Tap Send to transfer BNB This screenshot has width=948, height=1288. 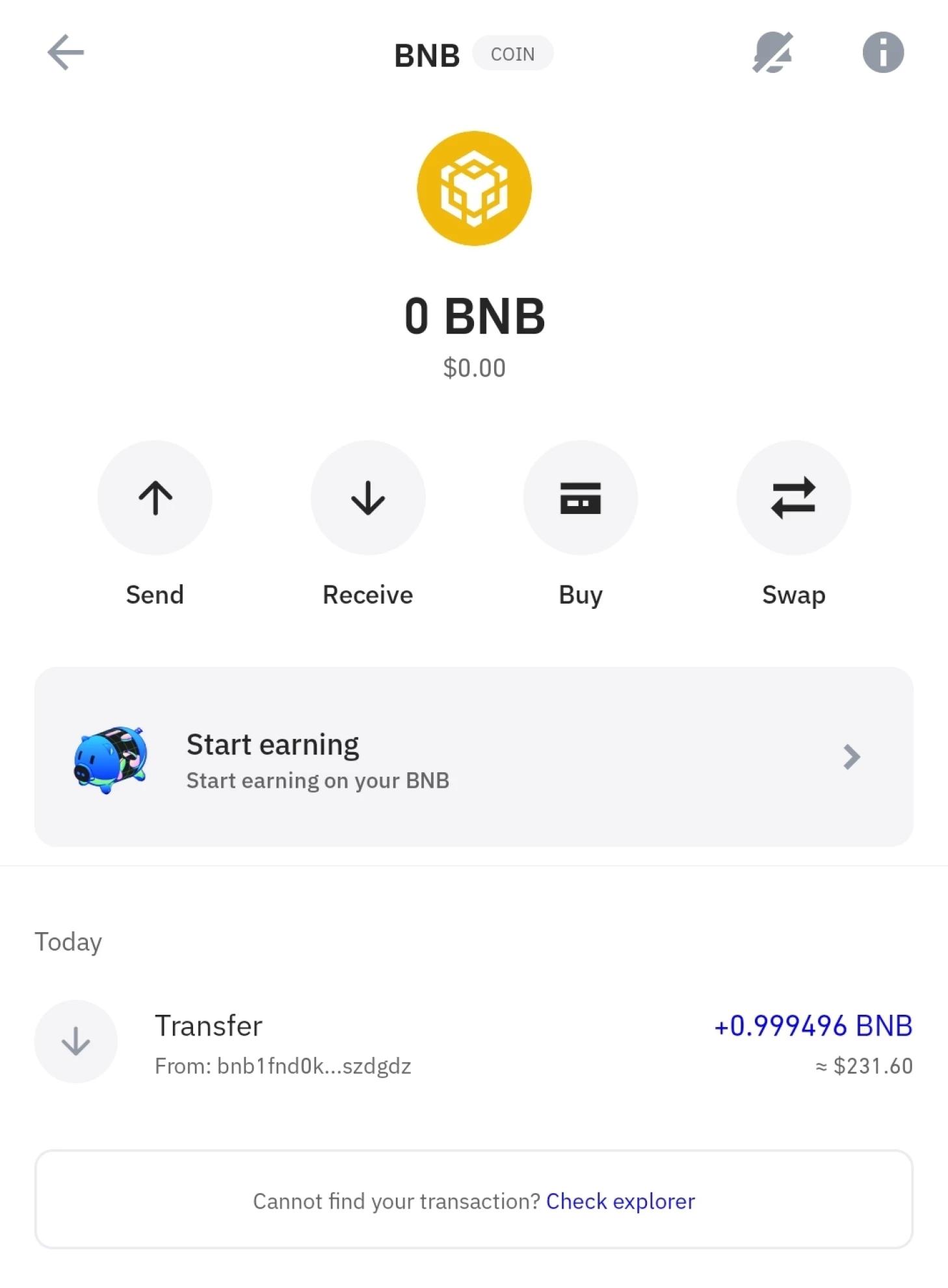tap(155, 498)
